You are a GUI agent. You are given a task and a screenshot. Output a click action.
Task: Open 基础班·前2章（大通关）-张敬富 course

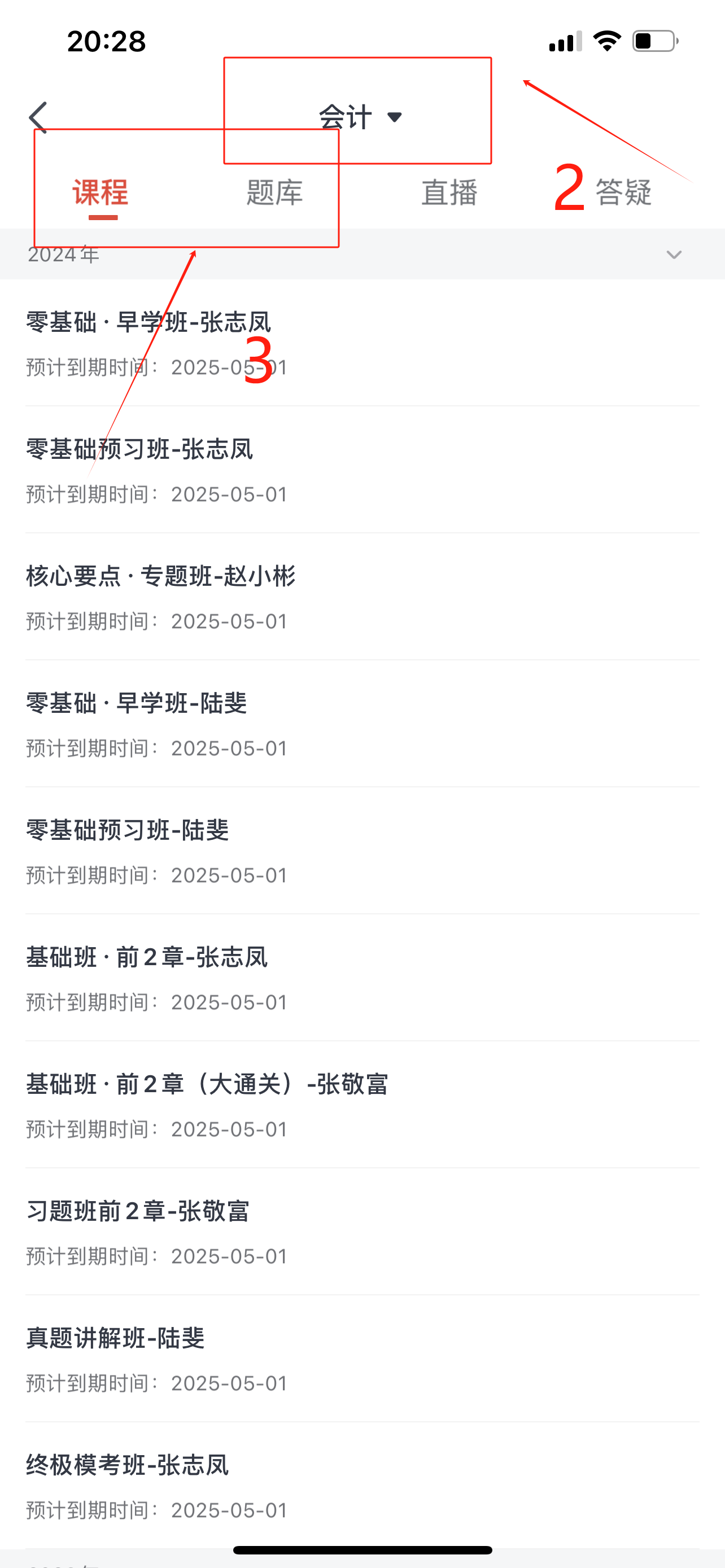pyautogui.click(x=362, y=1105)
